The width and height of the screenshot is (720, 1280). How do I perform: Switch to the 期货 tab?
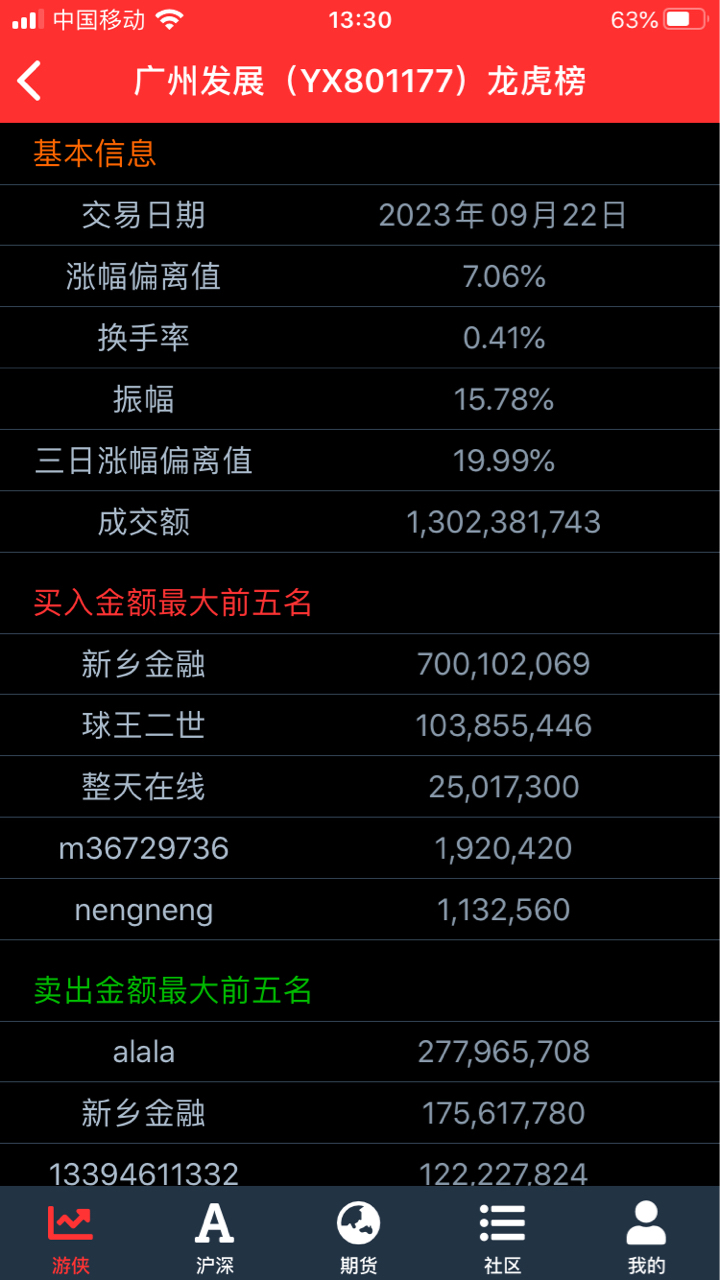point(359,1235)
